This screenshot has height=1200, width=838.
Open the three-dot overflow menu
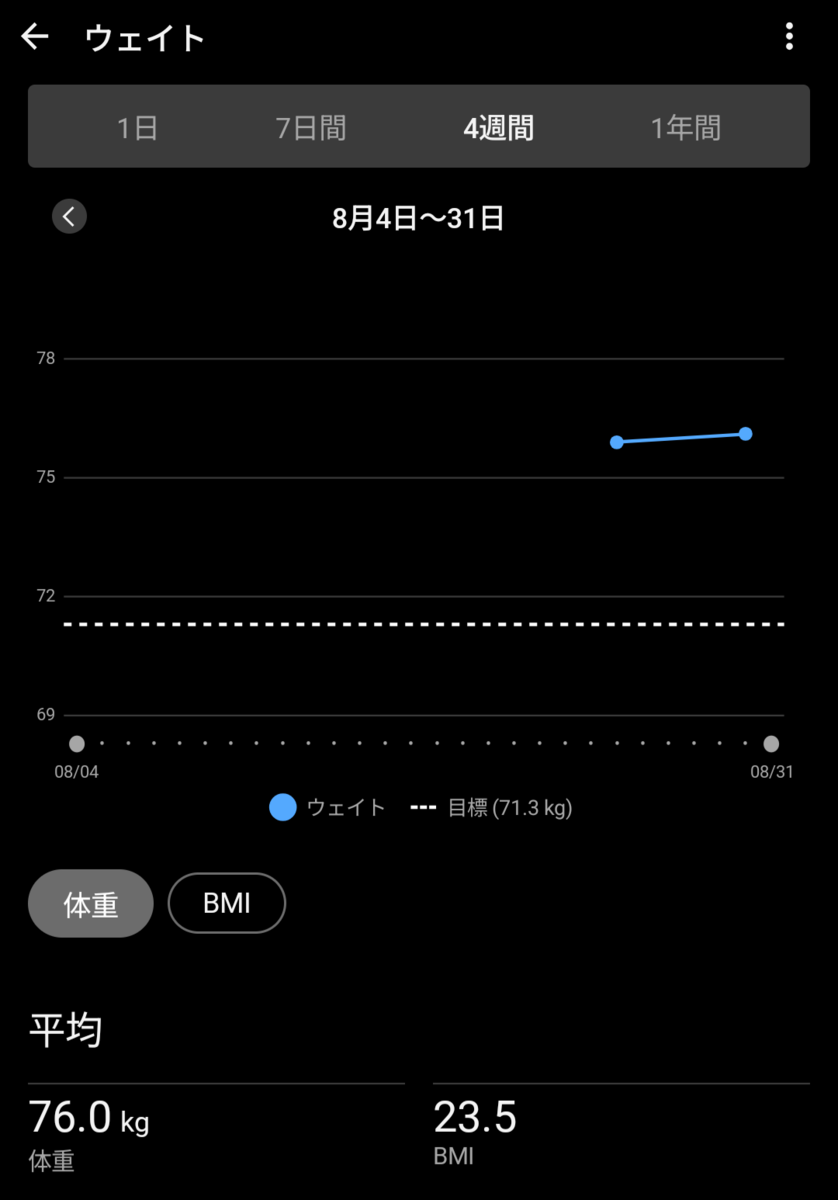789,38
